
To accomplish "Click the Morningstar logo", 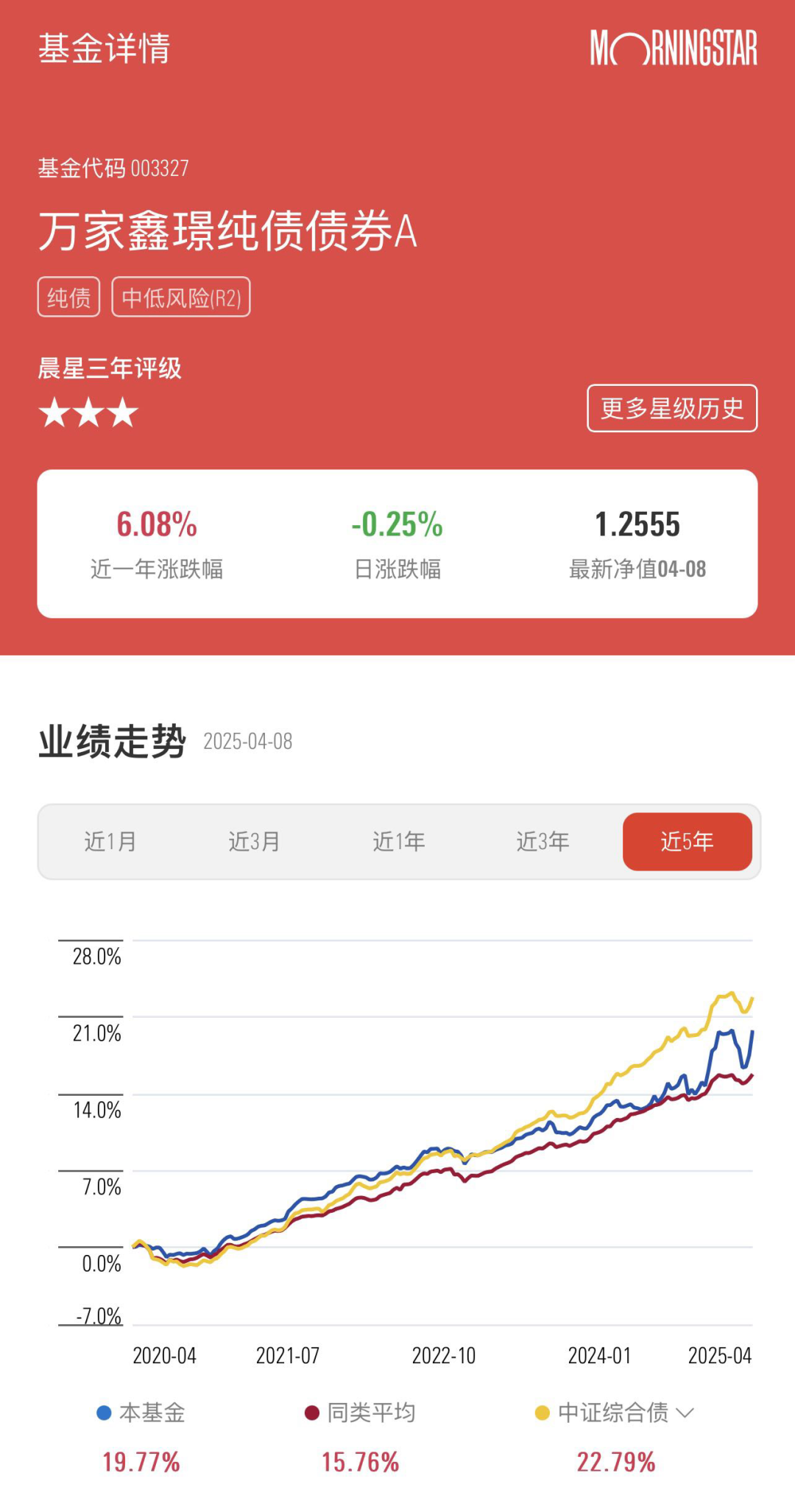I will [674, 50].
